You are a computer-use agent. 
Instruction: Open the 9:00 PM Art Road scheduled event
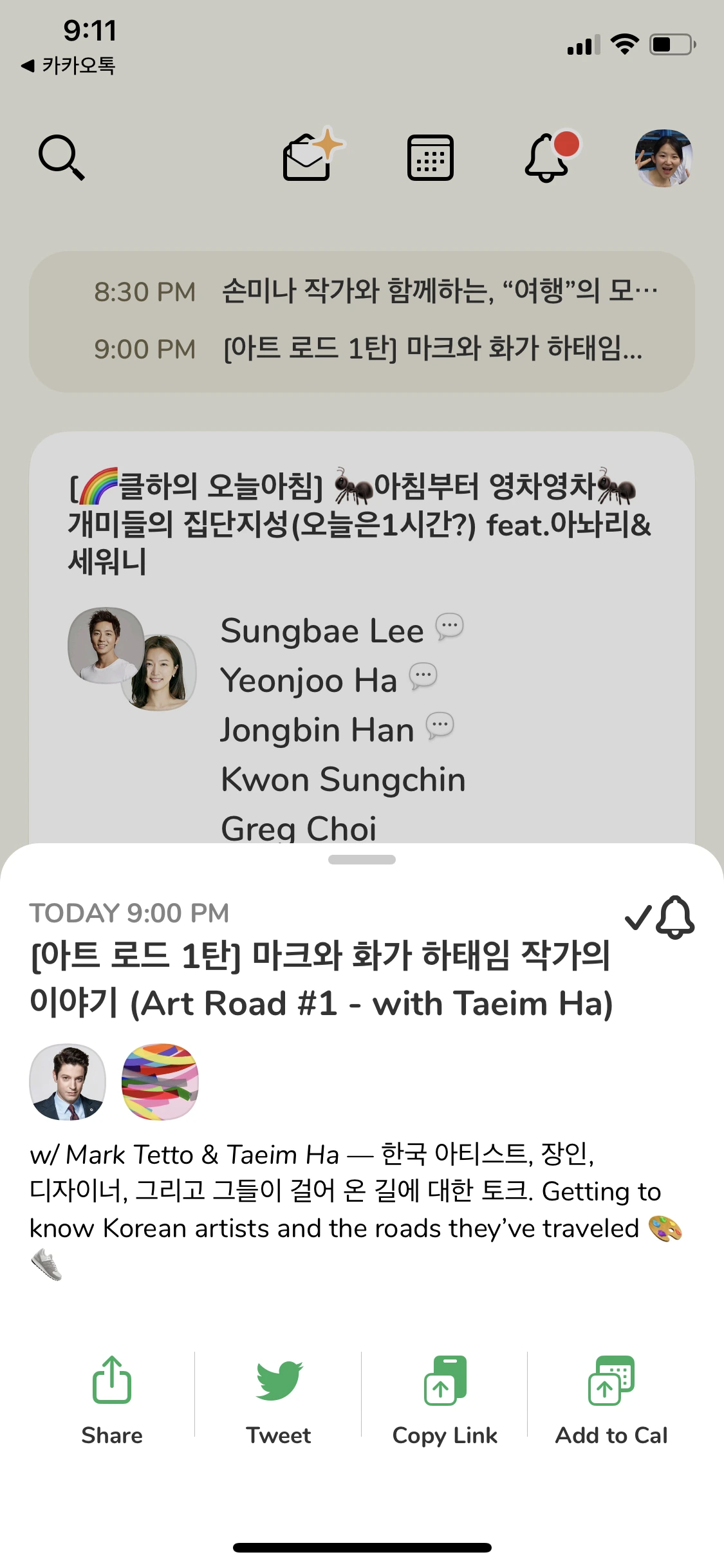coord(368,349)
